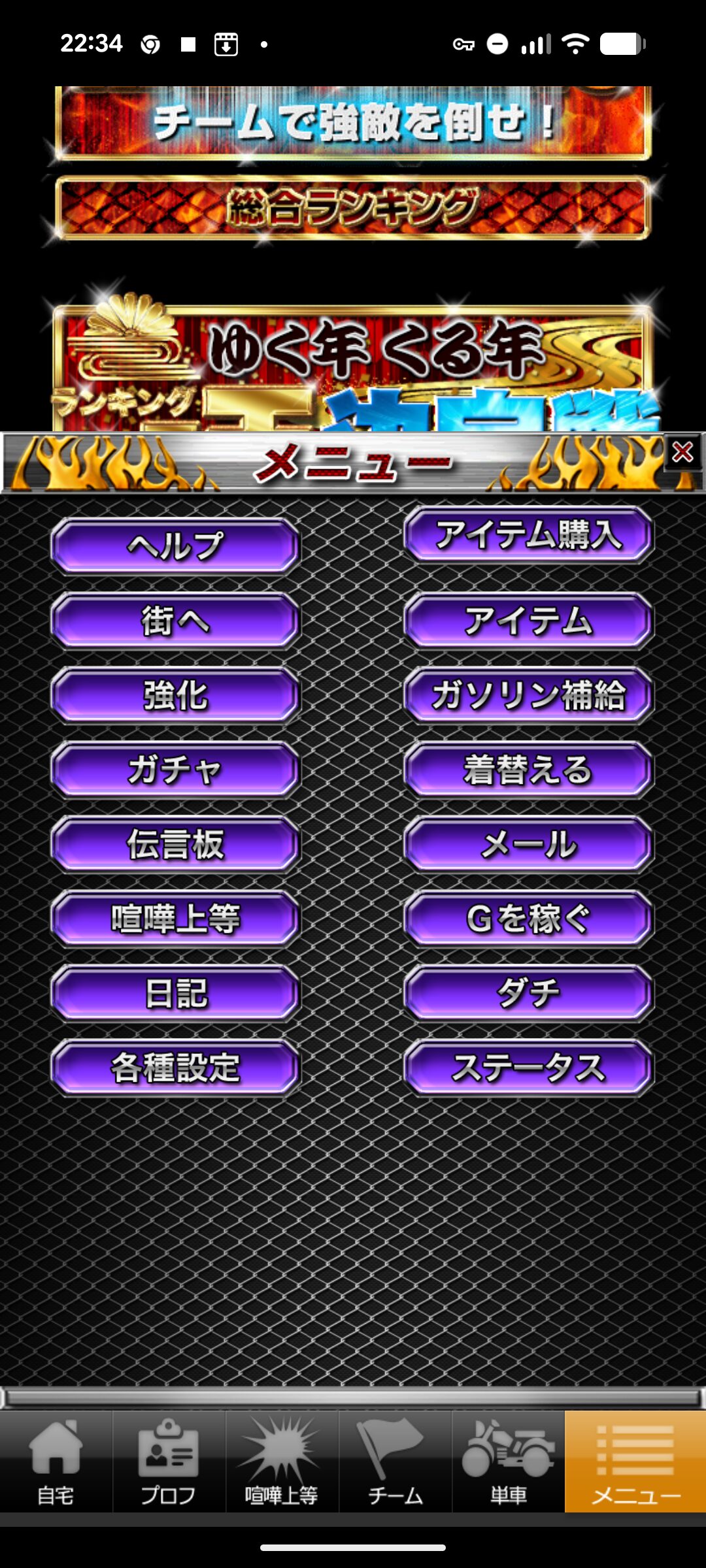Tap ガソリン補給 button
This screenshot has width=706, height=1568.
528,695
